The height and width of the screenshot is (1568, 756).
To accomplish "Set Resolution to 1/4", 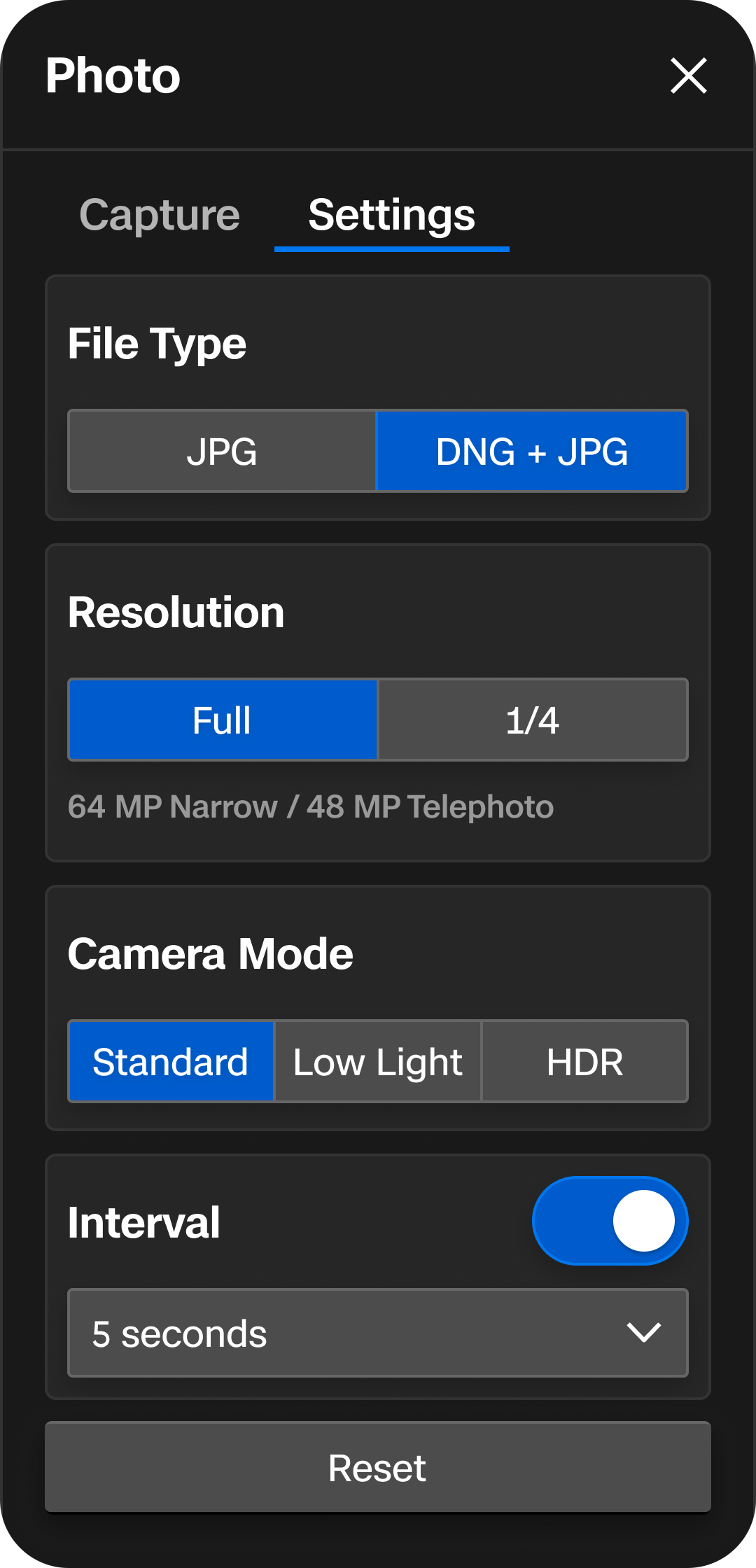I will [x=533, y=720].
